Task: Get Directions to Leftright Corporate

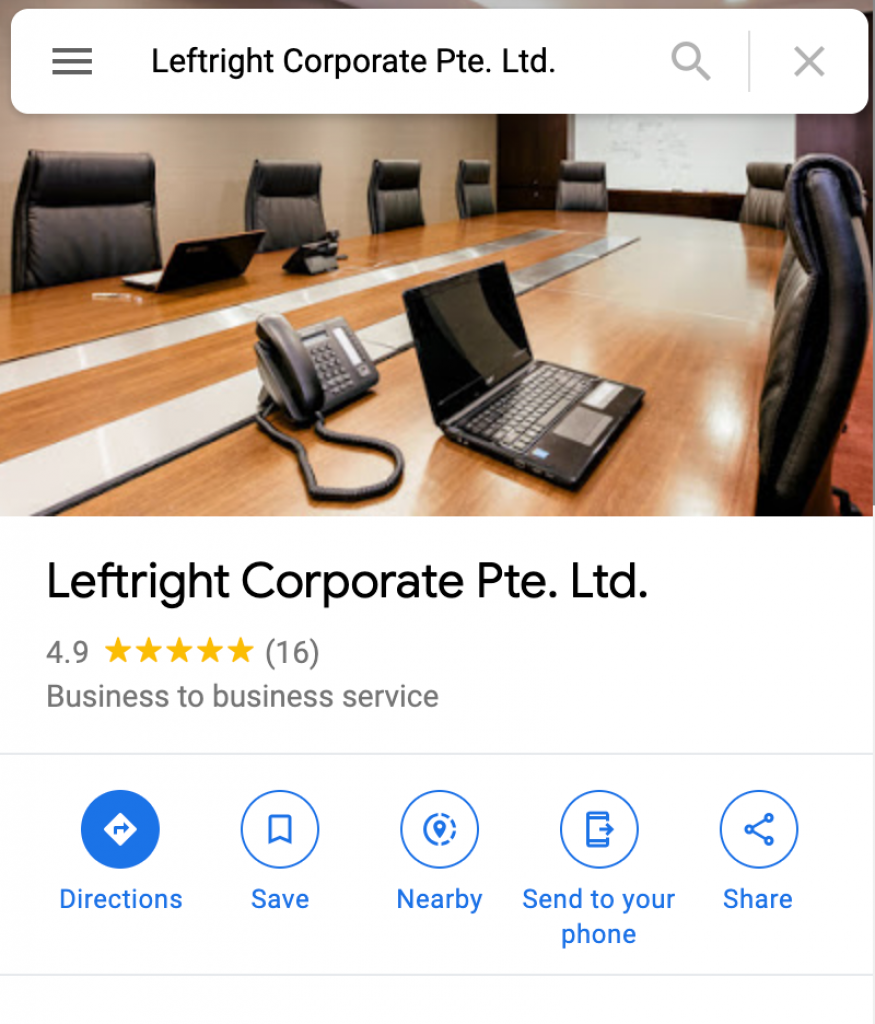Action: click(120, 829)
